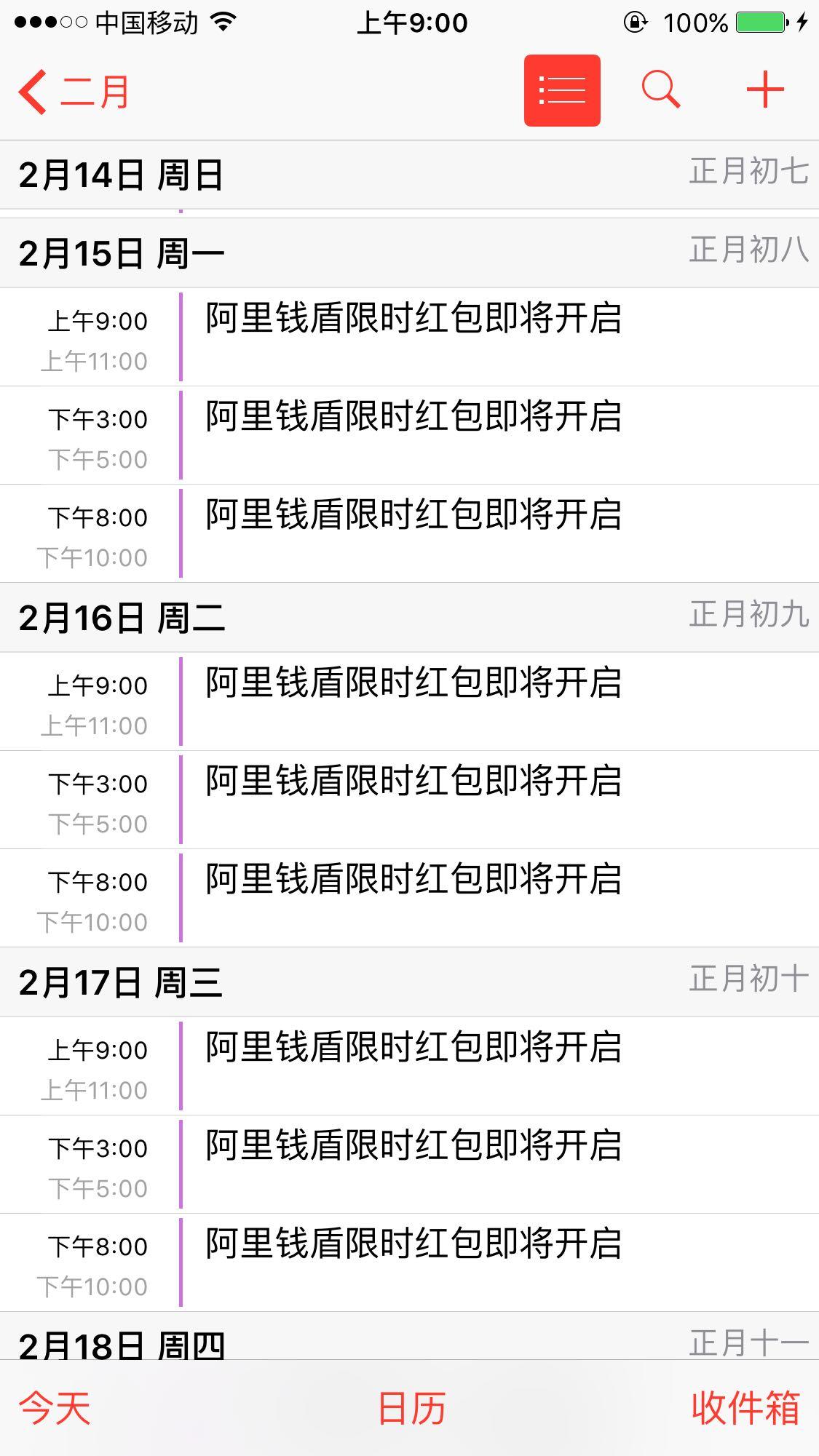Open the 下午3:00 event on 2月16日
This screenshot has width=819, height=1456.
click(x=409, y=800)
